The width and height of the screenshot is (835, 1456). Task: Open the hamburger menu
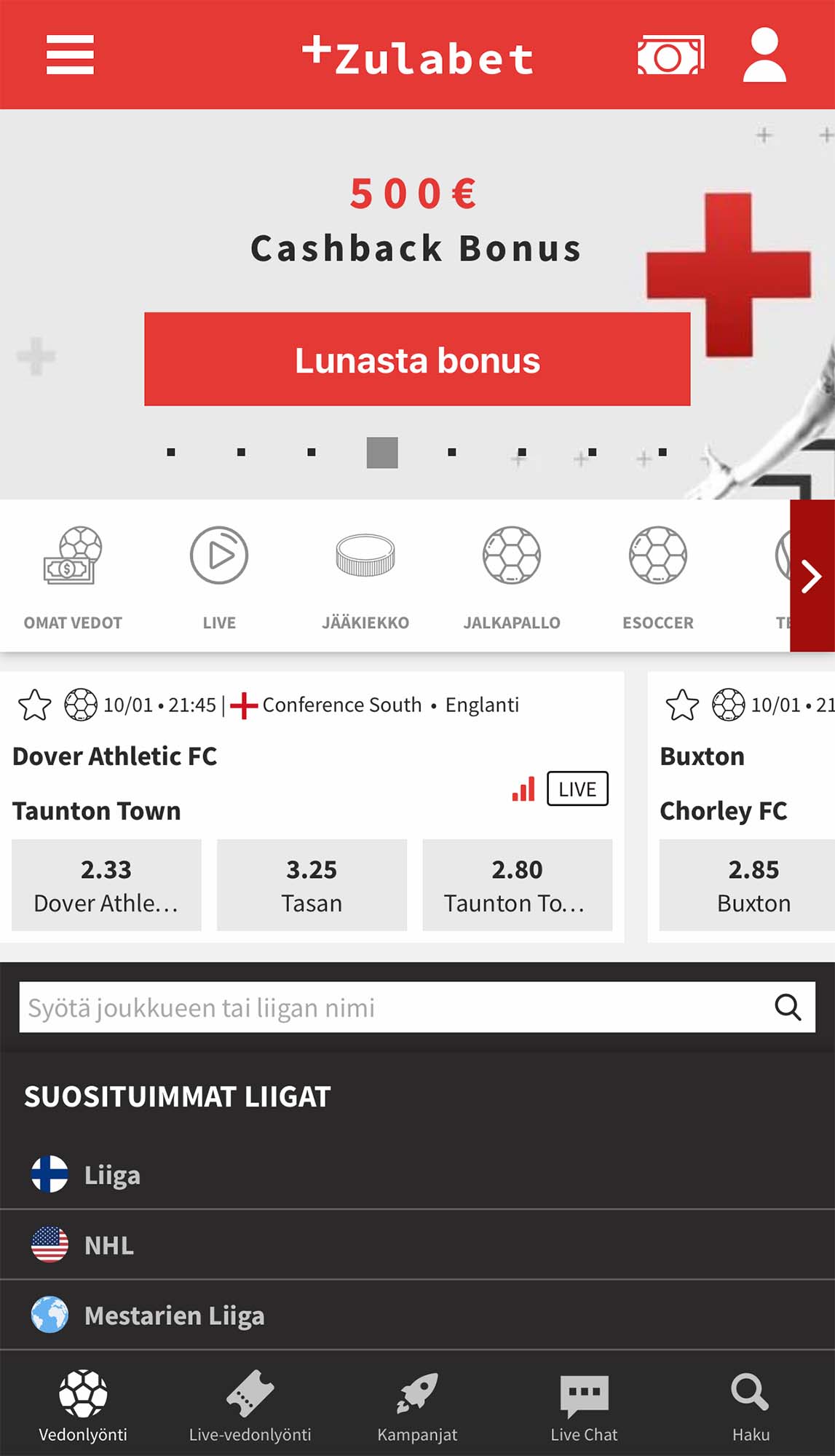coord(70,55)
